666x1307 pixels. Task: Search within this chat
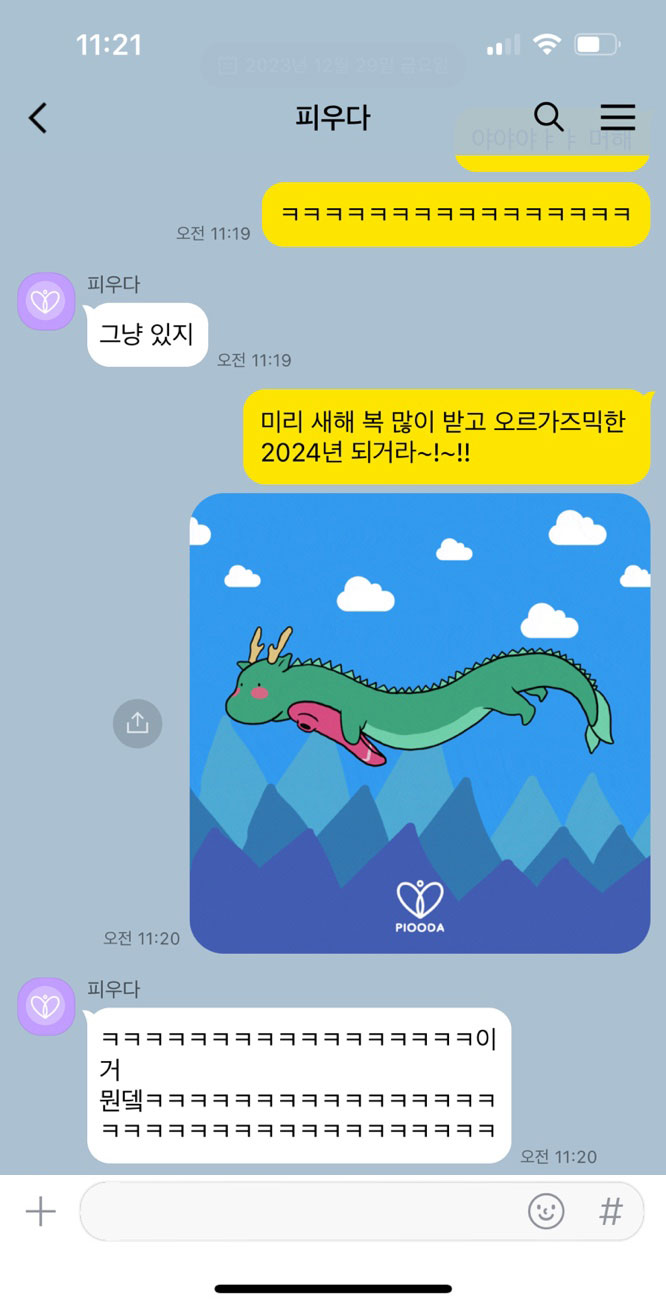coord(548,117)
